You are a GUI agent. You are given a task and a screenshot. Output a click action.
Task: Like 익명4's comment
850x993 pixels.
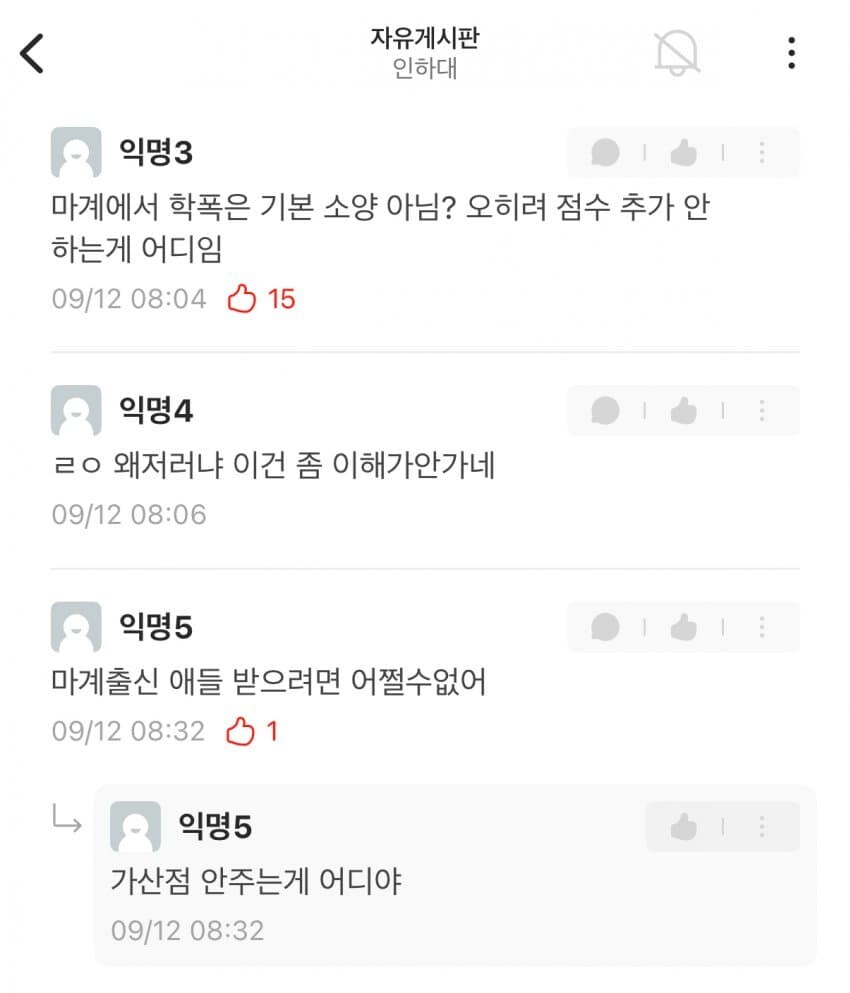(684, 410)
